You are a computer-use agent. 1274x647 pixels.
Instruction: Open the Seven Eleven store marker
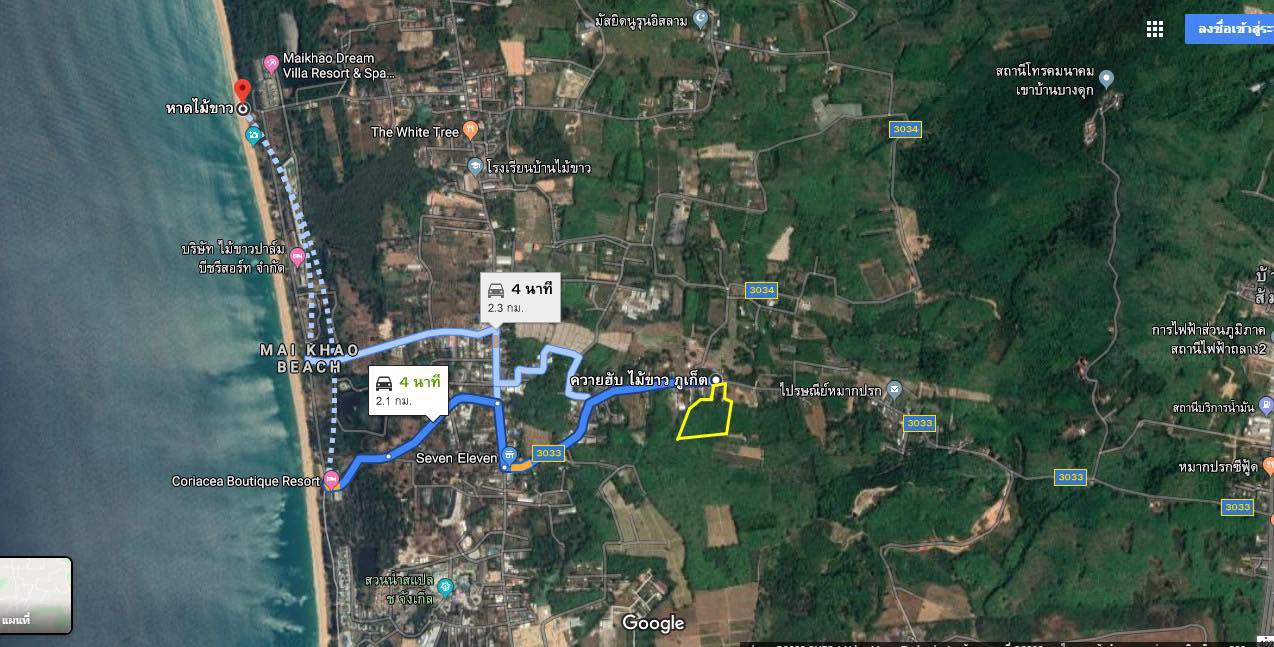click(510, 457)
